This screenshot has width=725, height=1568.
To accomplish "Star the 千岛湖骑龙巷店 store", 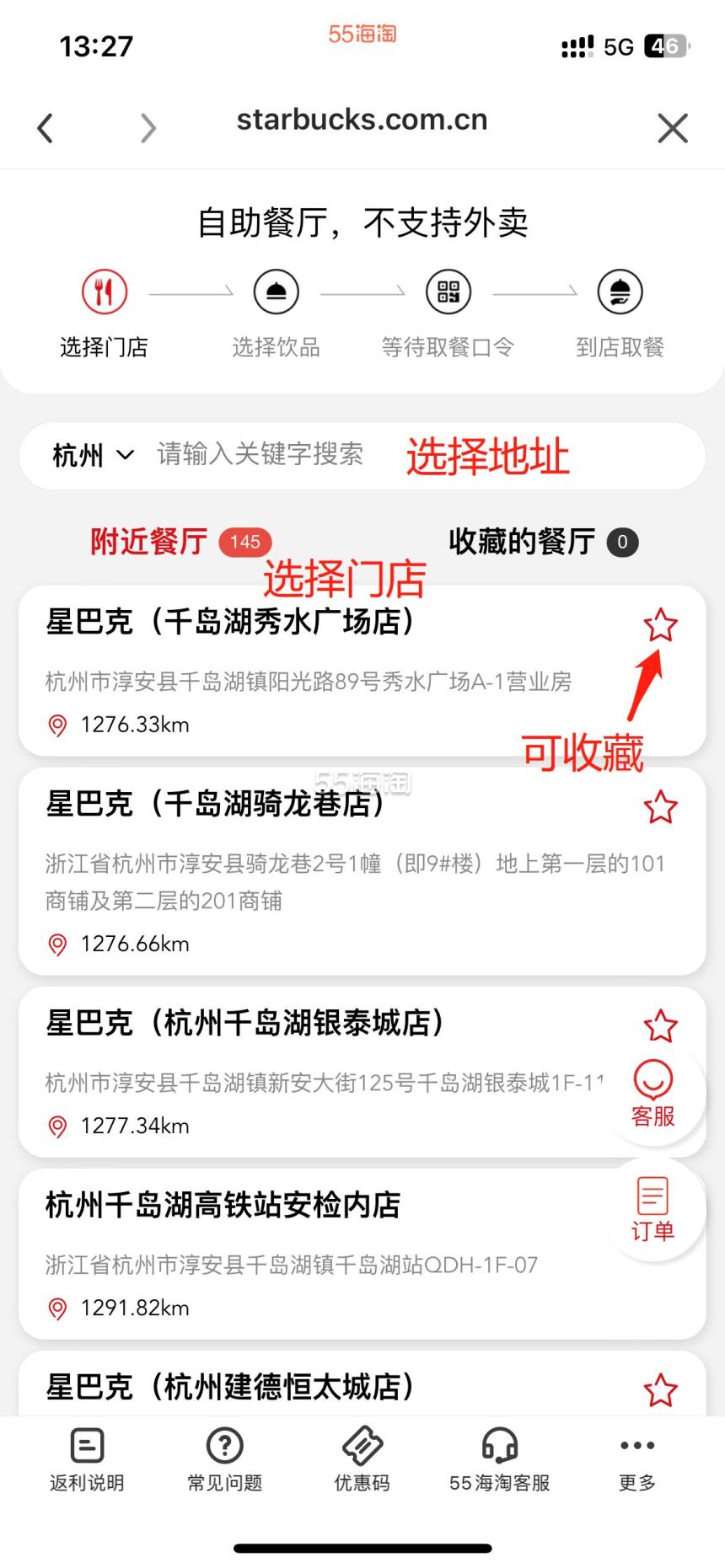I will pyautogui.click(x=660, y=807).
